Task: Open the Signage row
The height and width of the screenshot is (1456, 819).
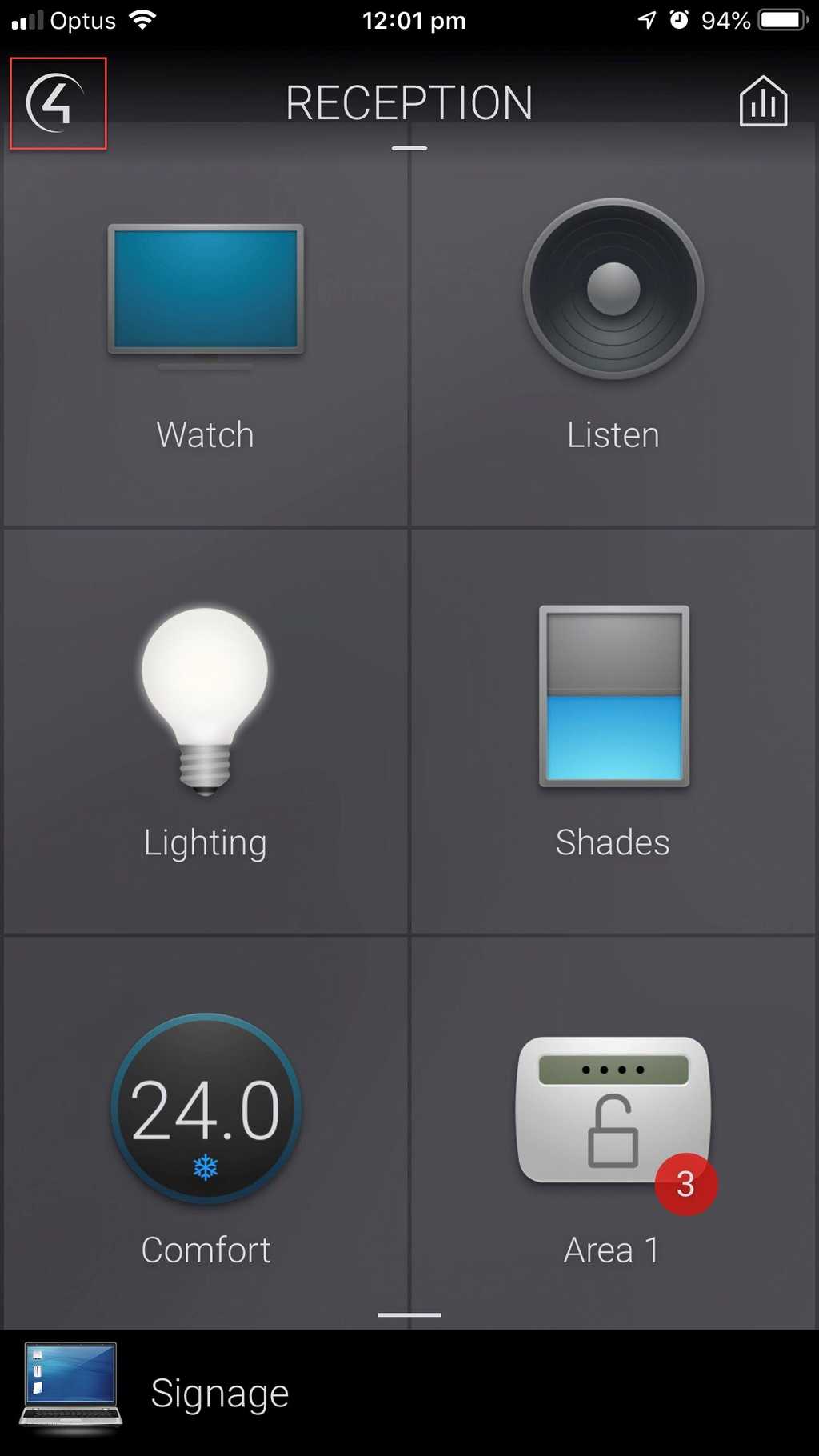Action: point(220,1394)
